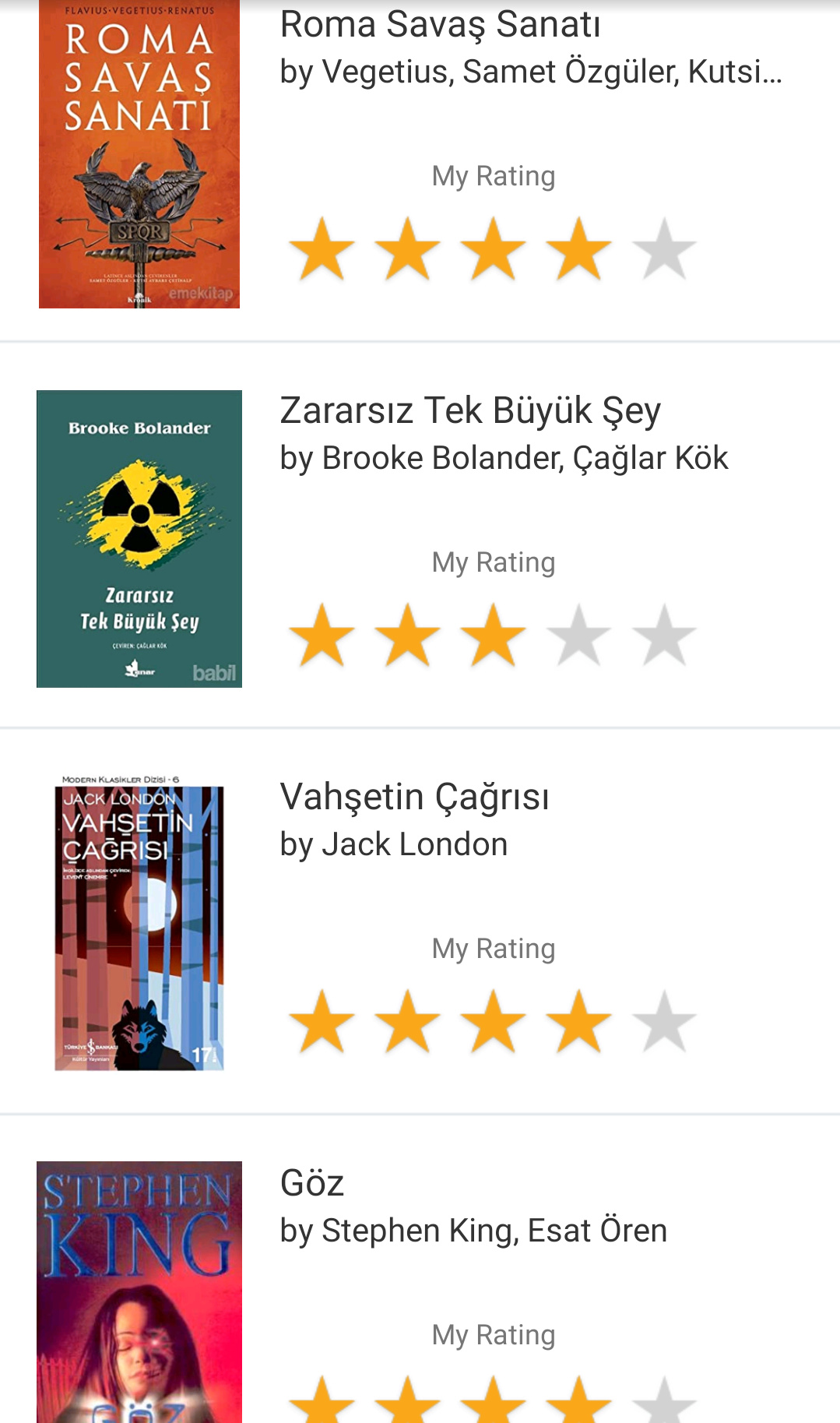The height and width of the screenshot is (1423, 840).
Task: Open the Vahşetin Çağrısı book cover
Action: click(139, 925)
